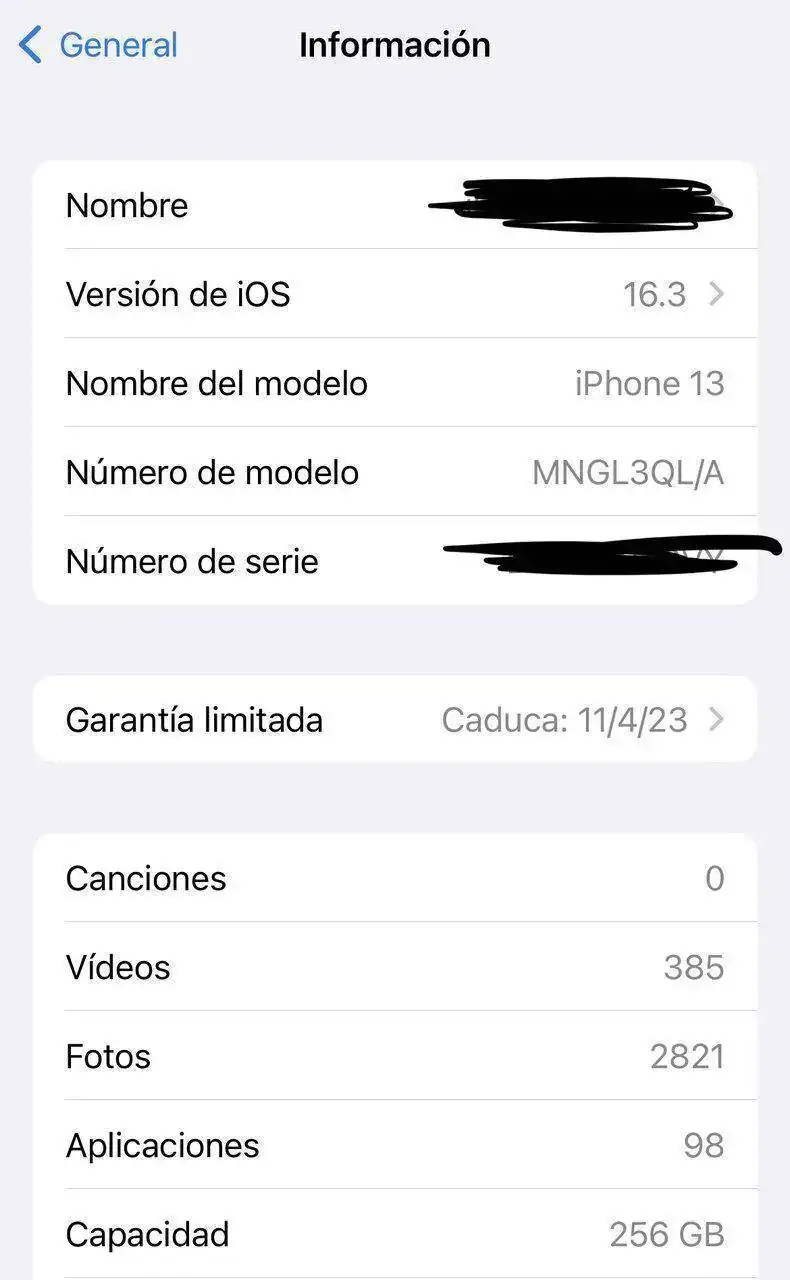
Task: Open Versión de iOS details
Action: click(394, 294)
